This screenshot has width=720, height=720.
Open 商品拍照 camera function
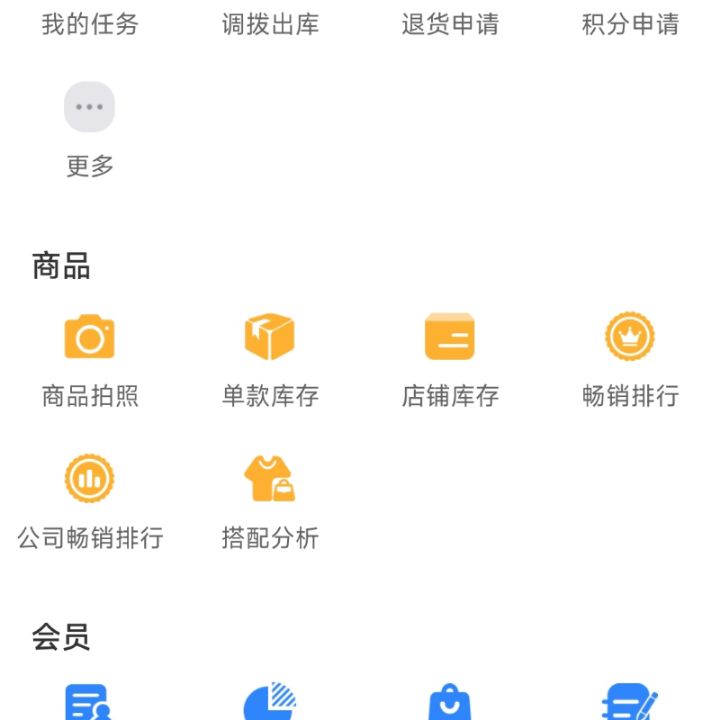tap(90, 337)
